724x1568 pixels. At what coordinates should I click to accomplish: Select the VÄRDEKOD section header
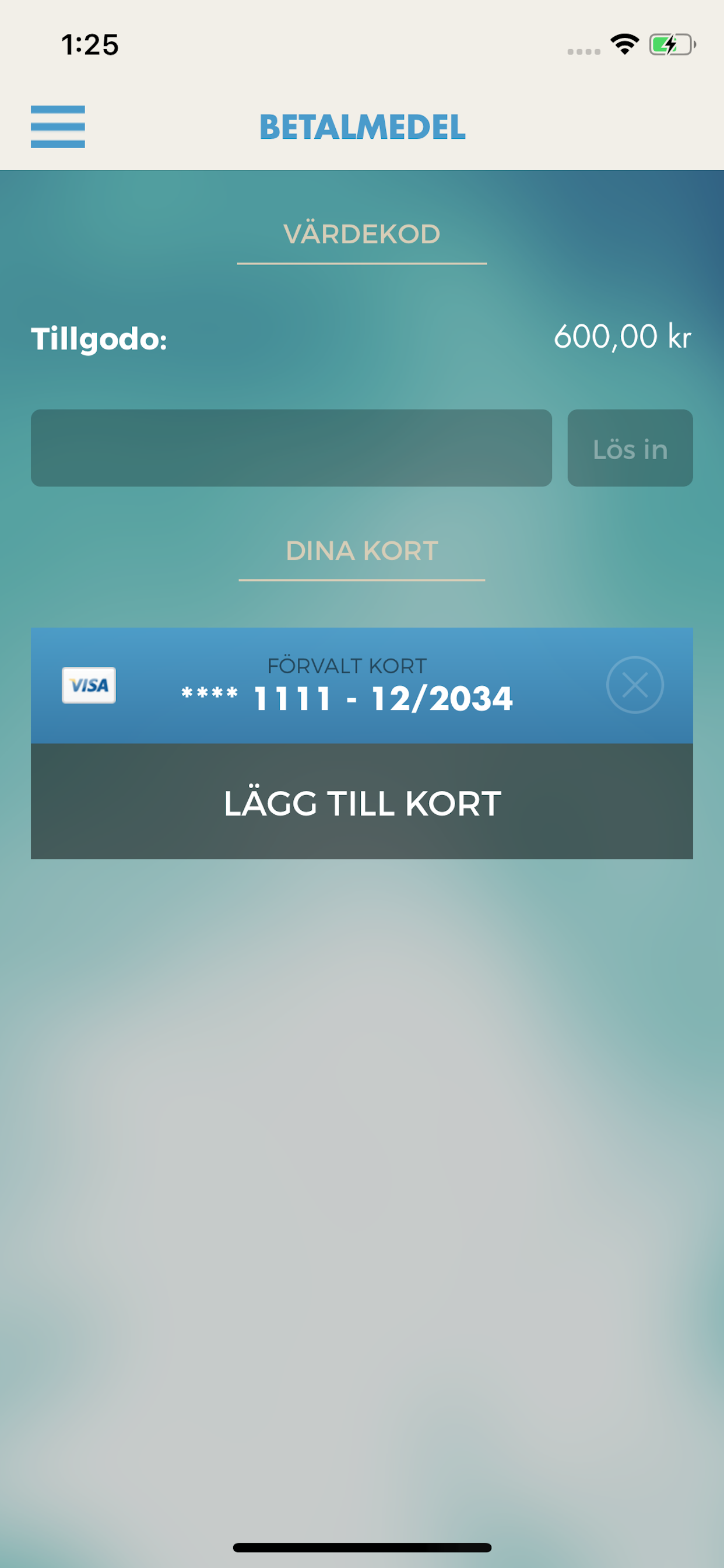point(361,233)
